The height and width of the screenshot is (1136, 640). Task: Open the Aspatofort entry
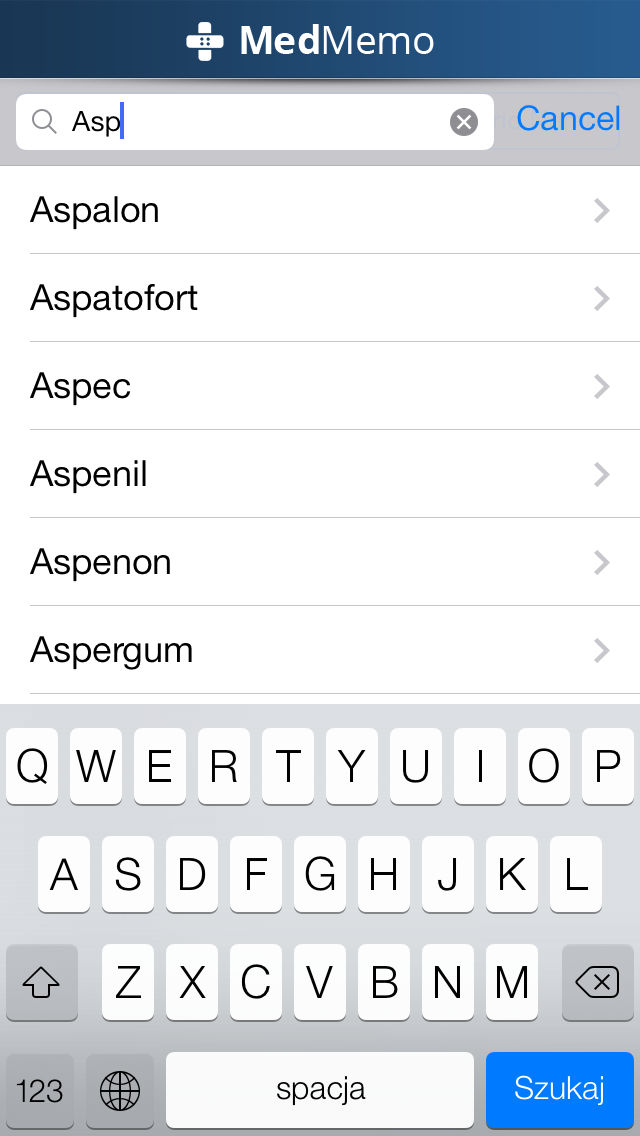(x=320, y=298)
